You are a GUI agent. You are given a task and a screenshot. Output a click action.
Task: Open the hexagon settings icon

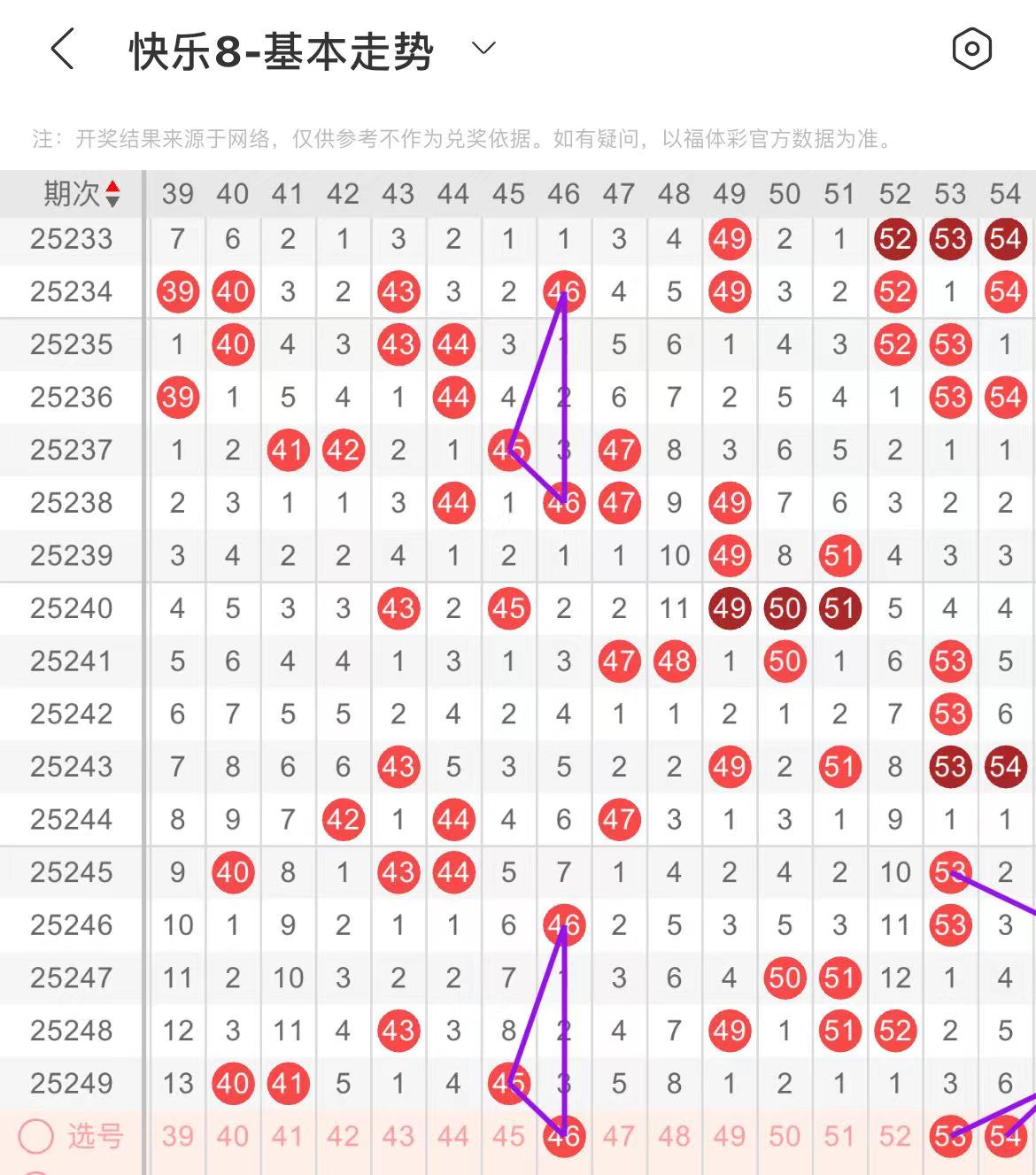point(971,49)
